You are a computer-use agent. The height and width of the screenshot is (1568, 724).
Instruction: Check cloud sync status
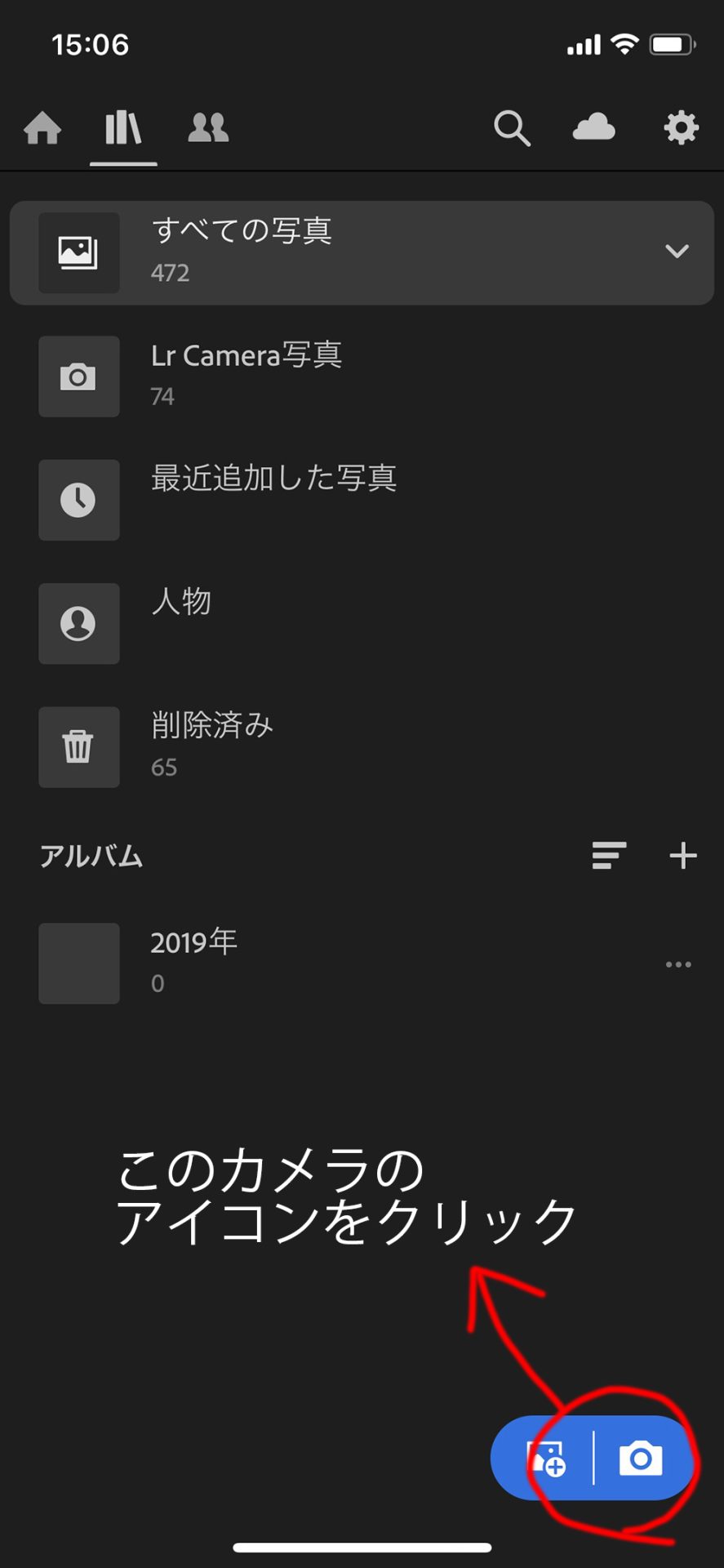[593, 128]
